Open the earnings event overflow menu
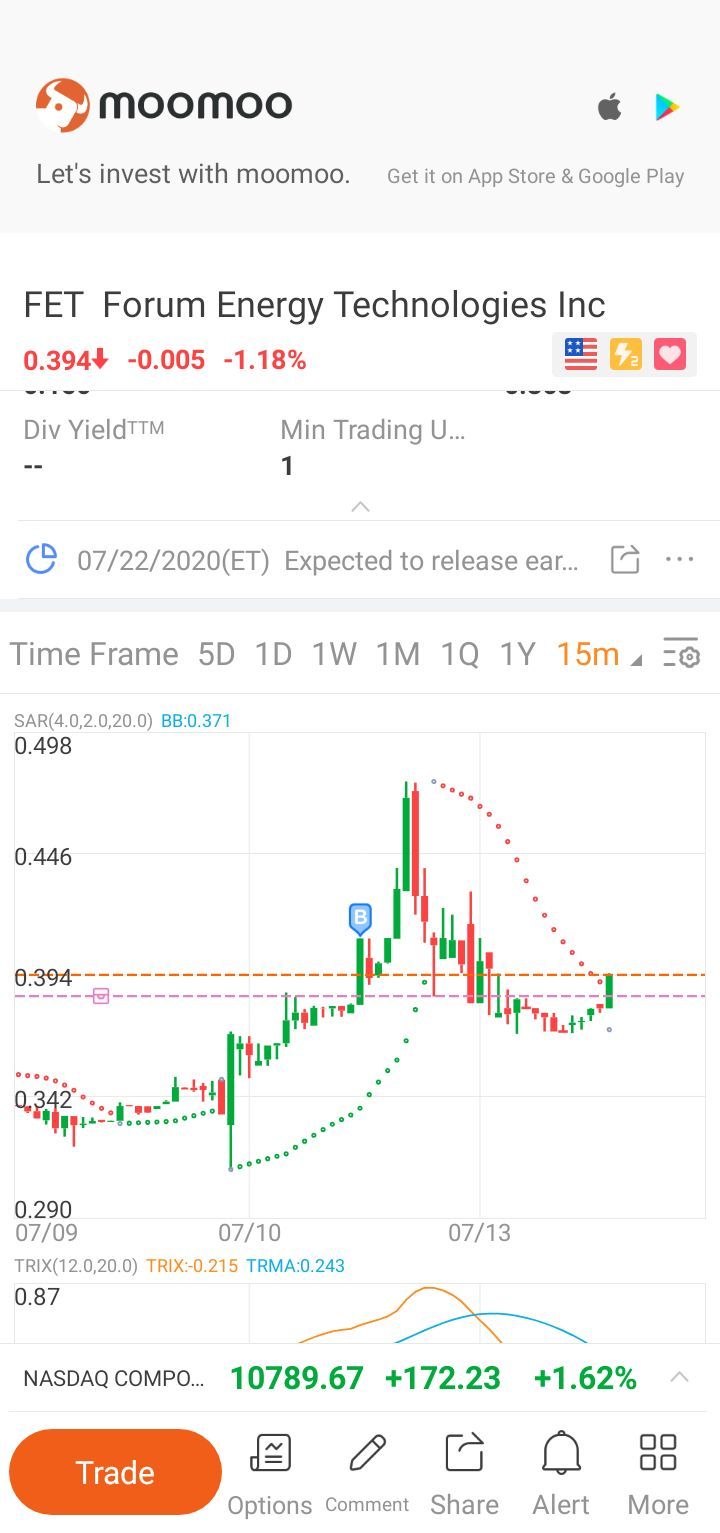The height and width of the screenshot is (1533, 720). click(x=680, y=559)
